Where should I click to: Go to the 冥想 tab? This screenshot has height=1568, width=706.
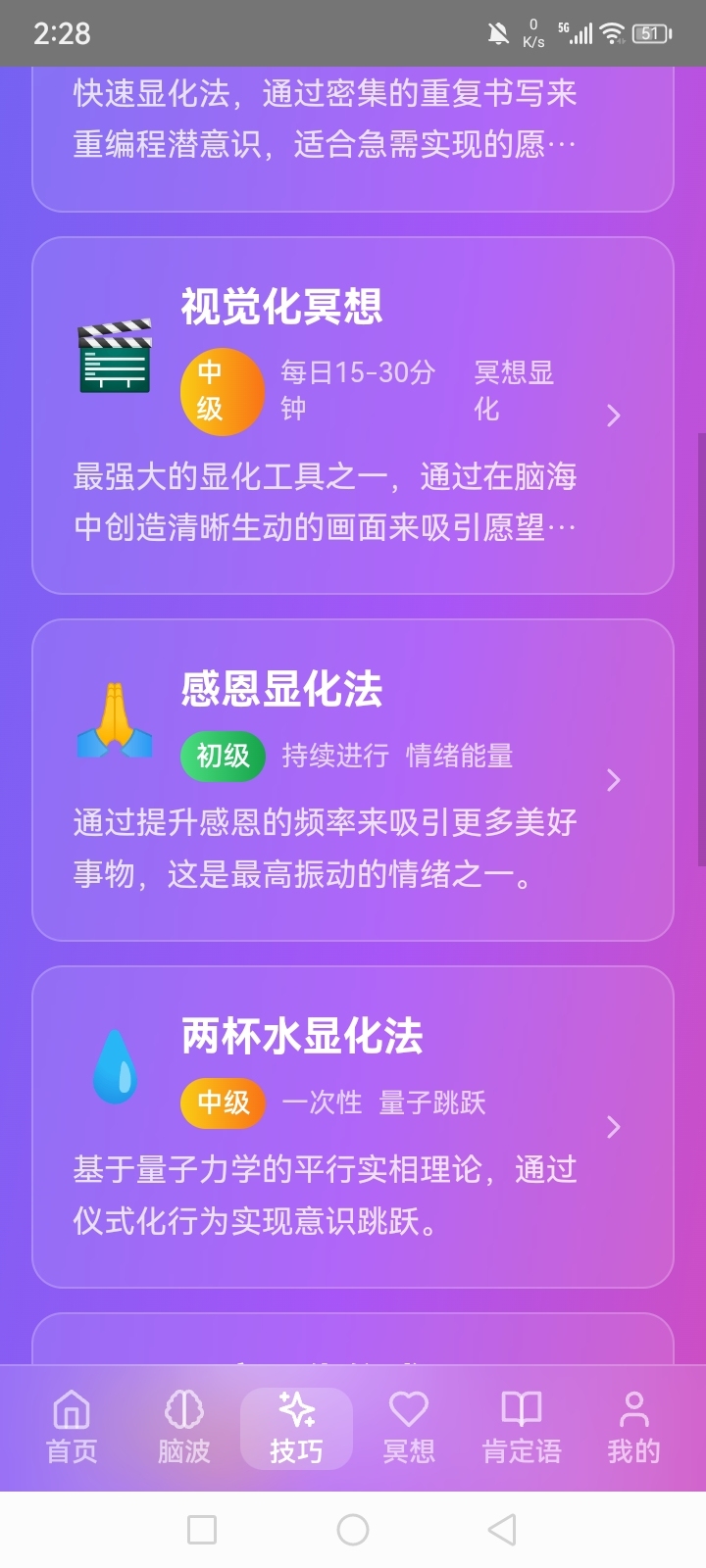tap(408, 1428)
